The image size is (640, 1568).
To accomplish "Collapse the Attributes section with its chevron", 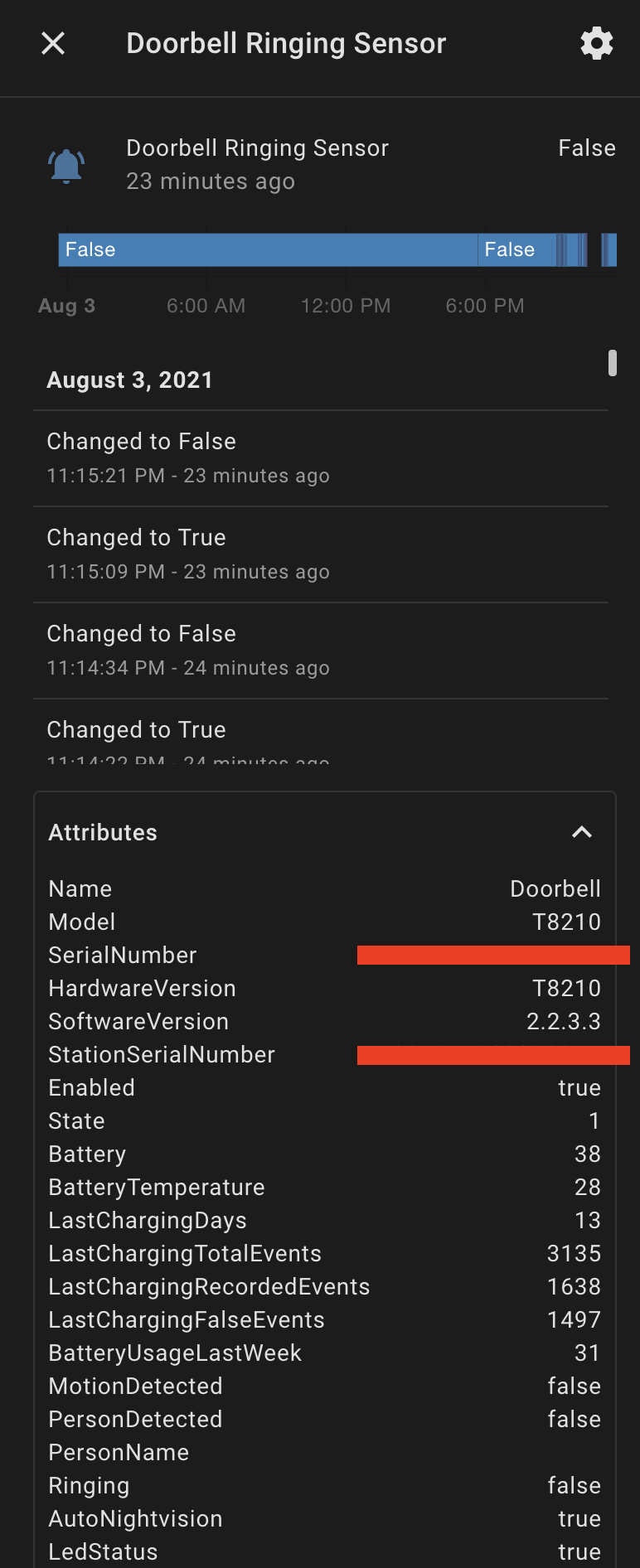I will click(582, 832).
